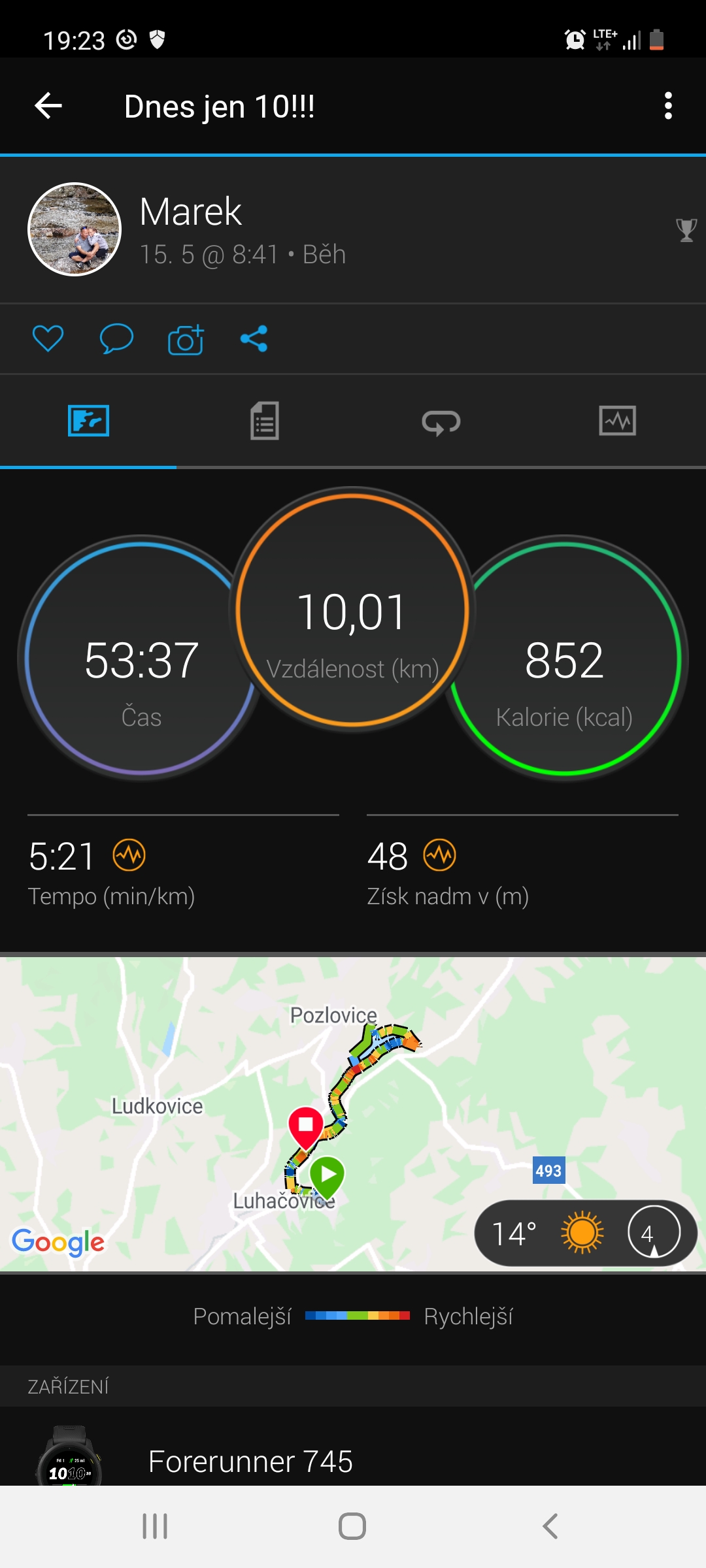The width and height of the screenshot is (706, 1568).
Task: Select the overview map tab
Action: click(88, 421)
